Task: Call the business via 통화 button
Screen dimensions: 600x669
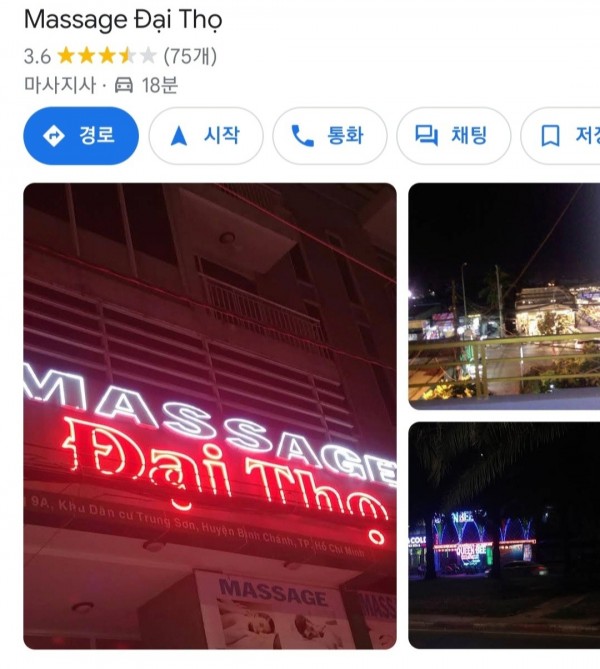Action: 329,136
